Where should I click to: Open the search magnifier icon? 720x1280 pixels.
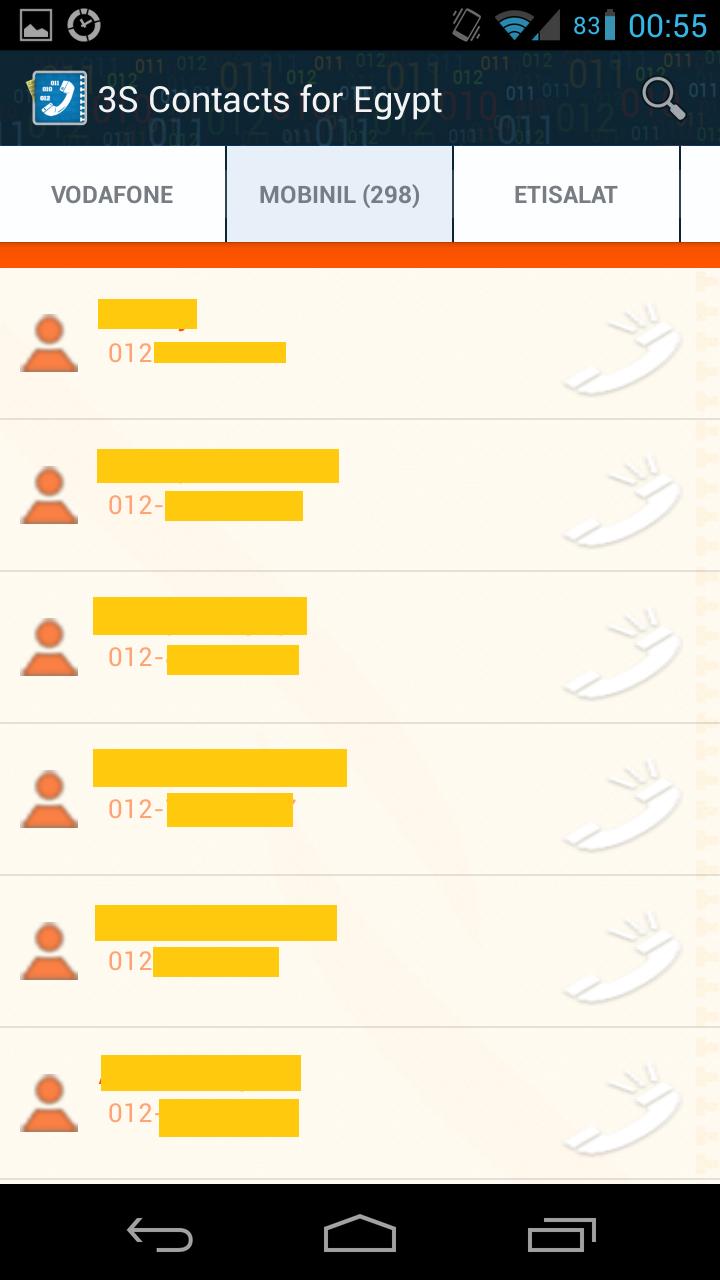(x=662, y=98)
